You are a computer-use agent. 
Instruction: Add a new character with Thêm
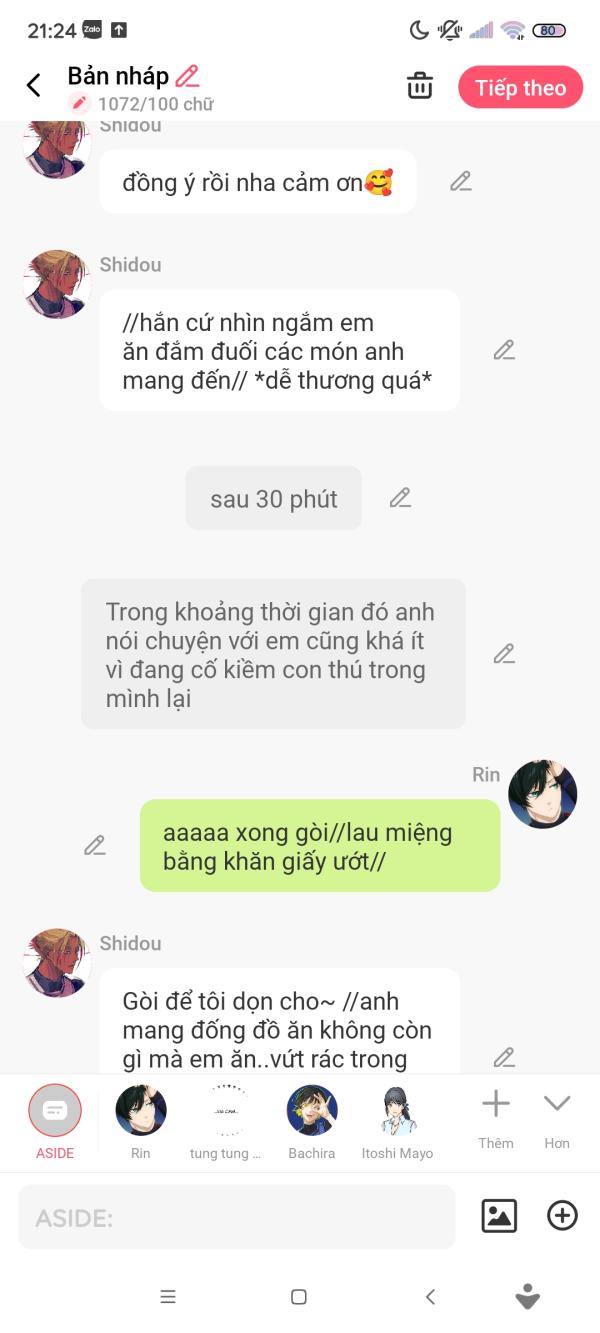496,1120
